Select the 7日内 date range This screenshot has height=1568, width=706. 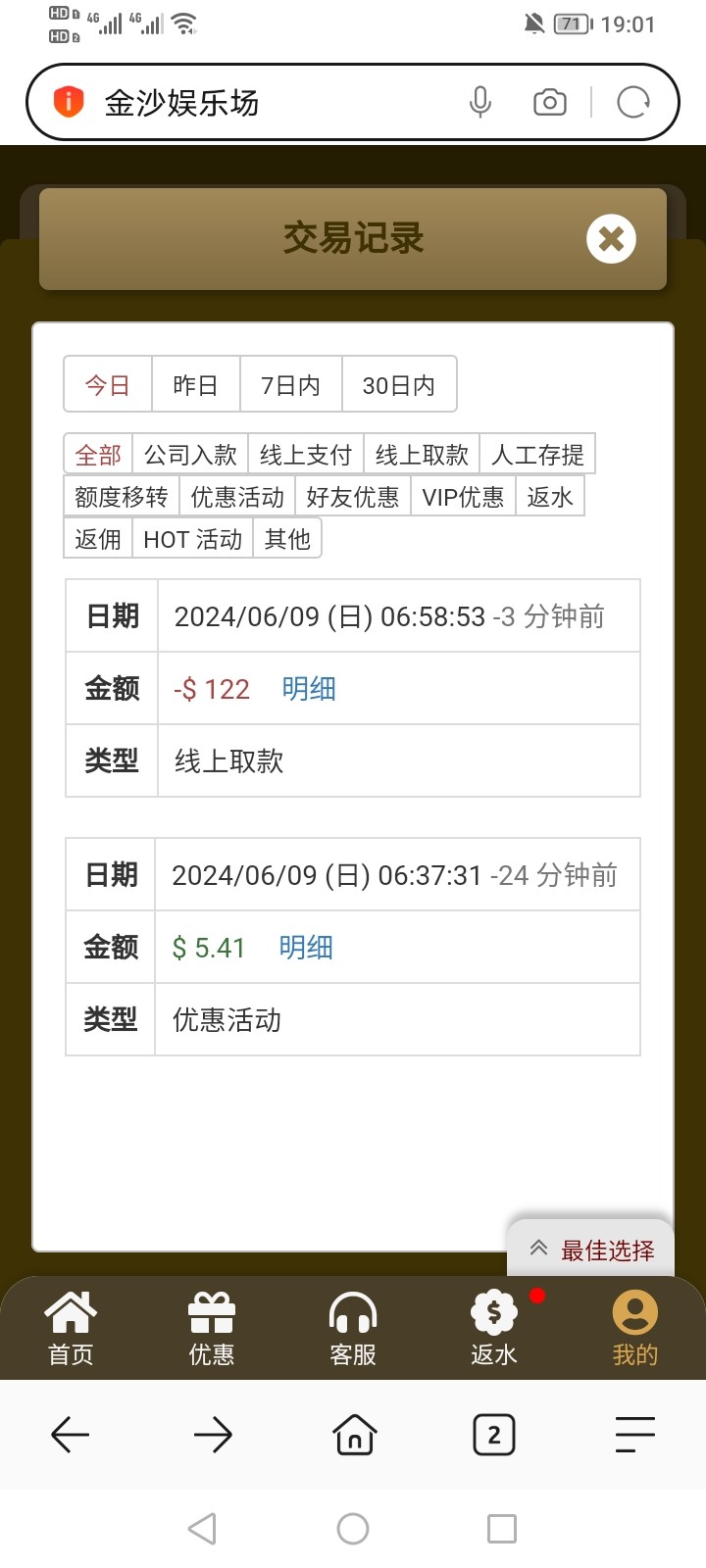point(291,385)
